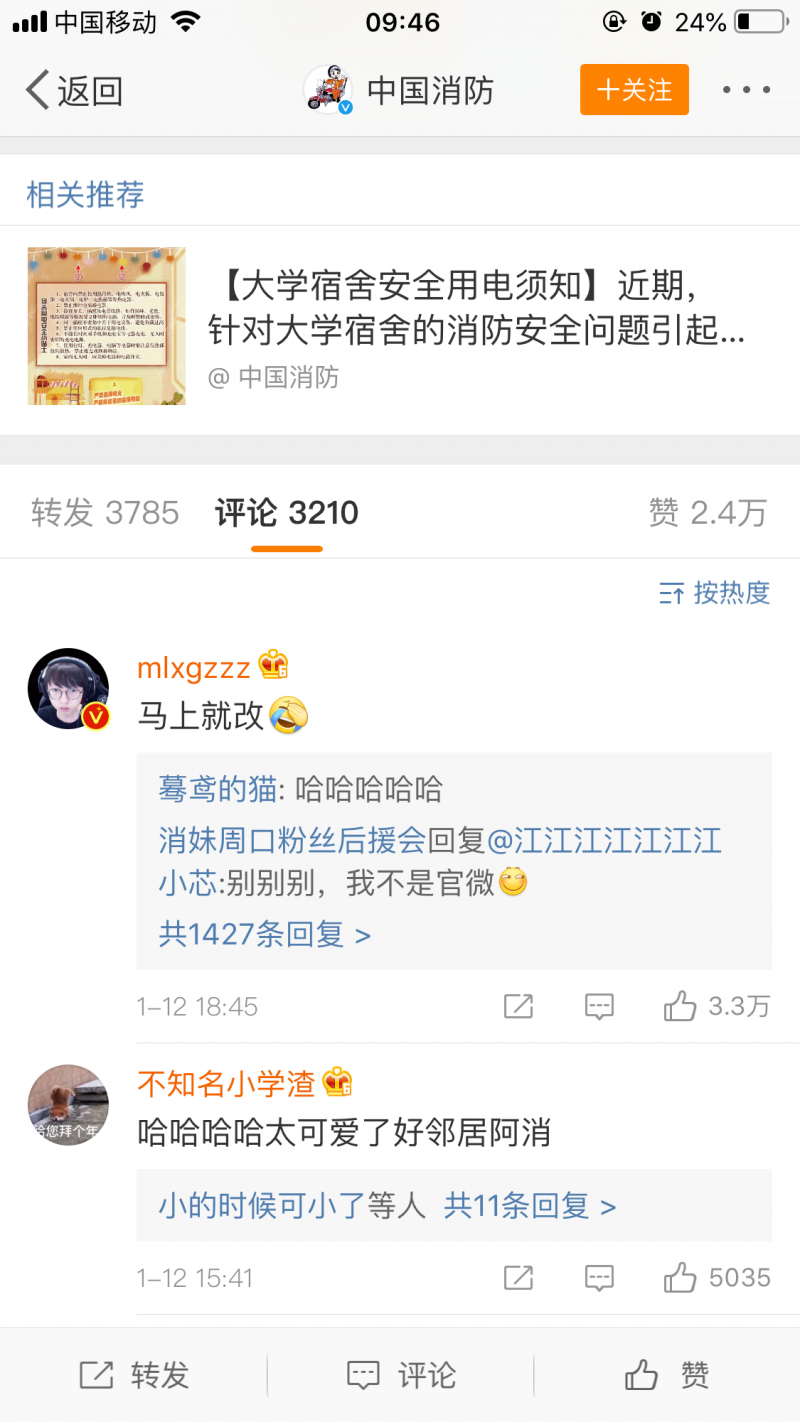Screen dimensions: 800x1422
Task: Like 不知名小学渣's comment with 5035 likes
Action: 716,1278
